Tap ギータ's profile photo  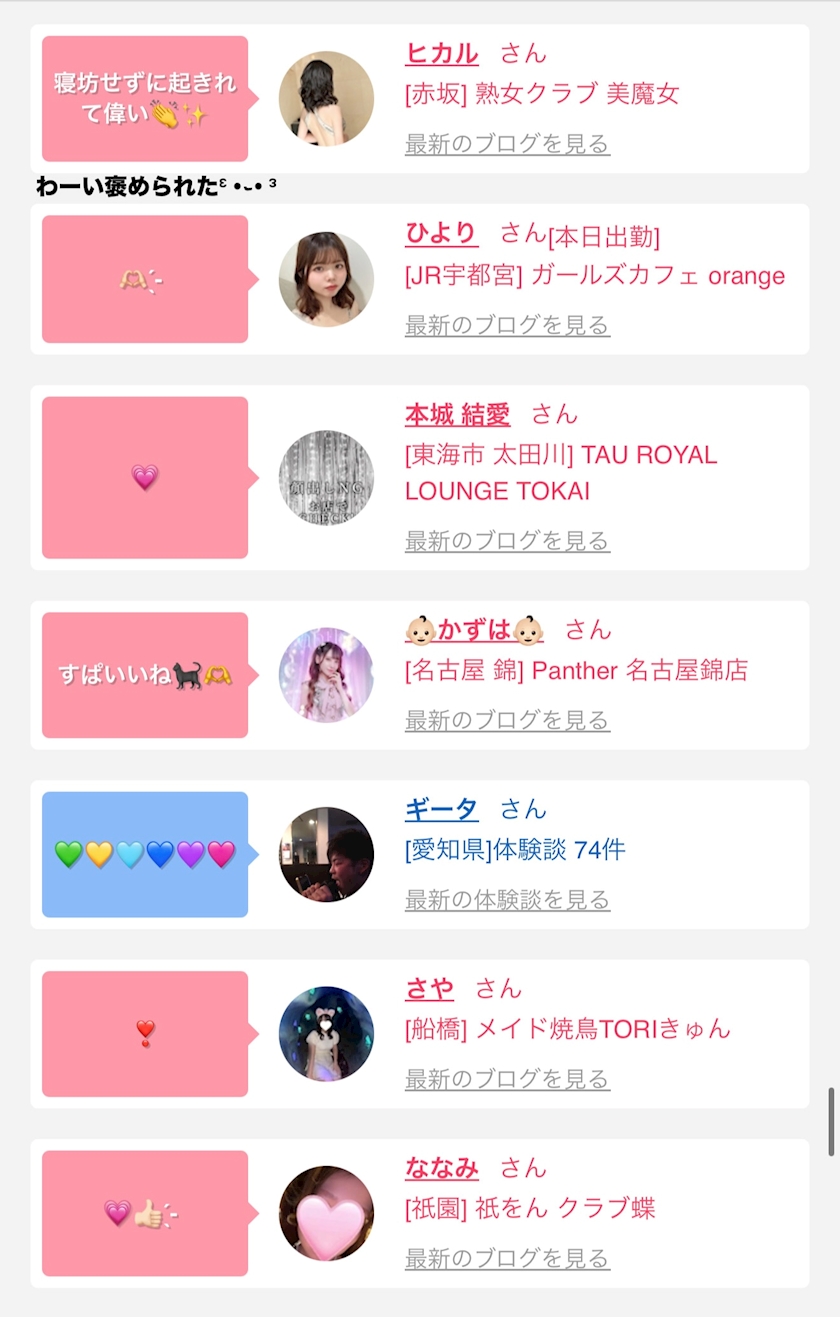tap(326, 854)
